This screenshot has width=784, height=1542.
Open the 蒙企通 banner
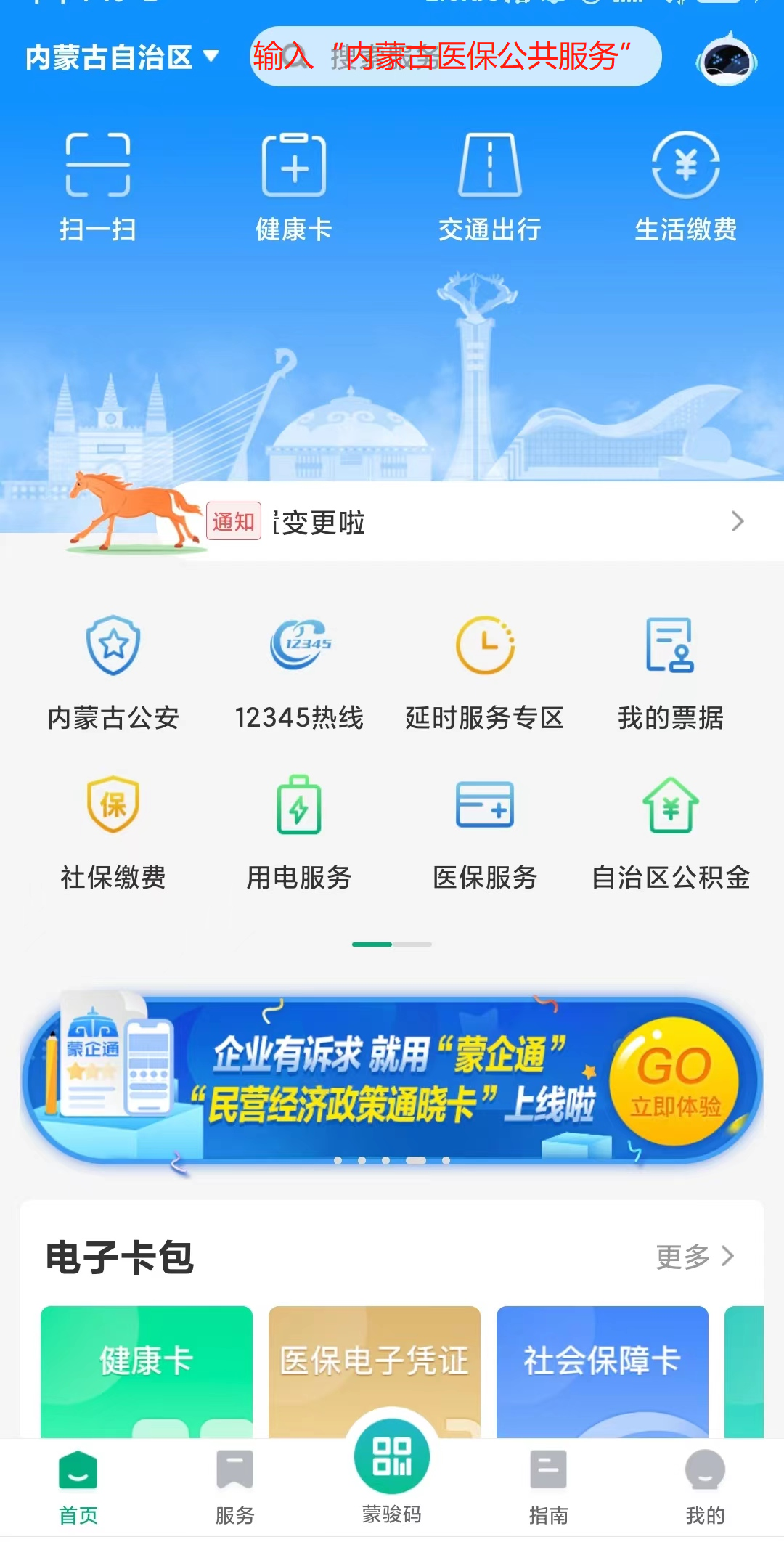(392, 1081)
